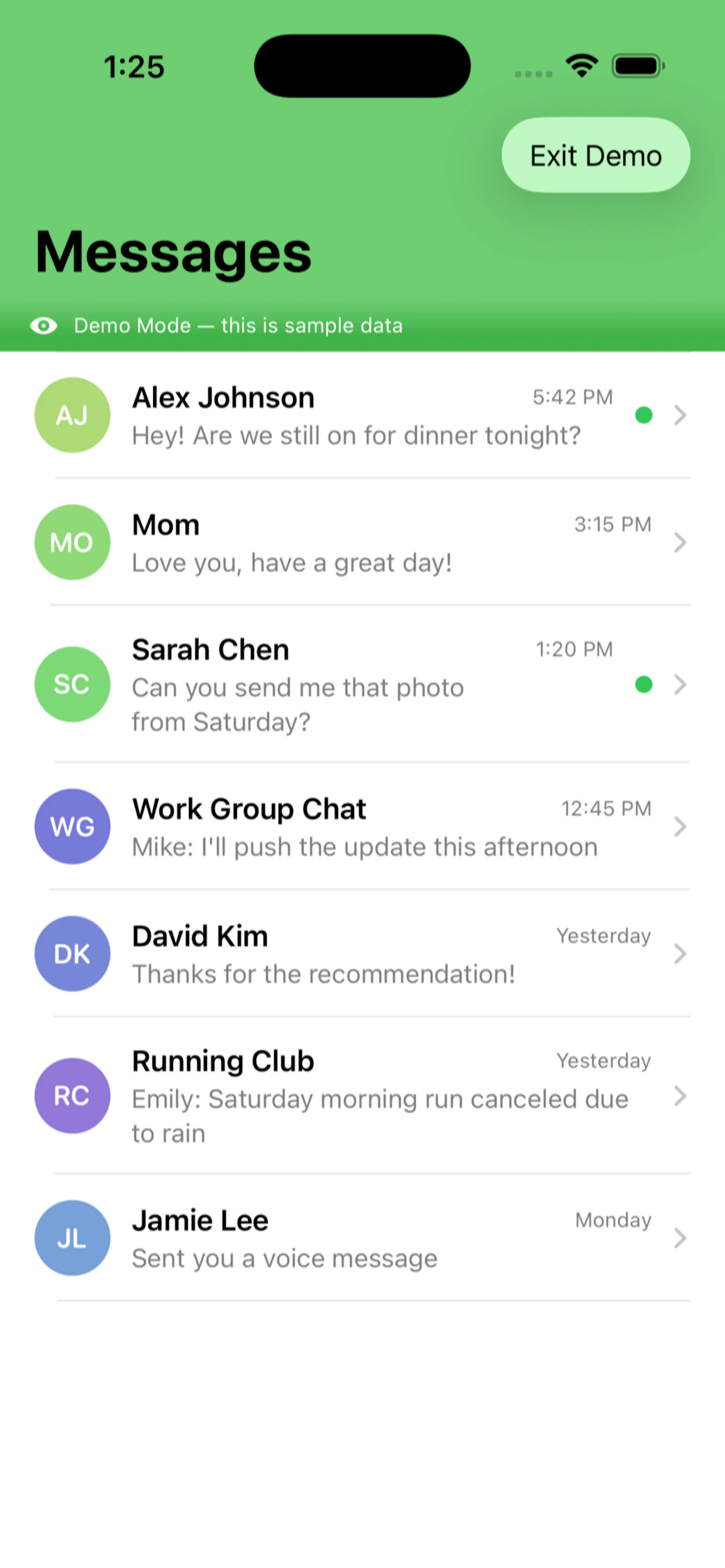Clear the unread indicator on Sarah Chen's chat
The image size is (725, 1568).
(x=643, y=684)
